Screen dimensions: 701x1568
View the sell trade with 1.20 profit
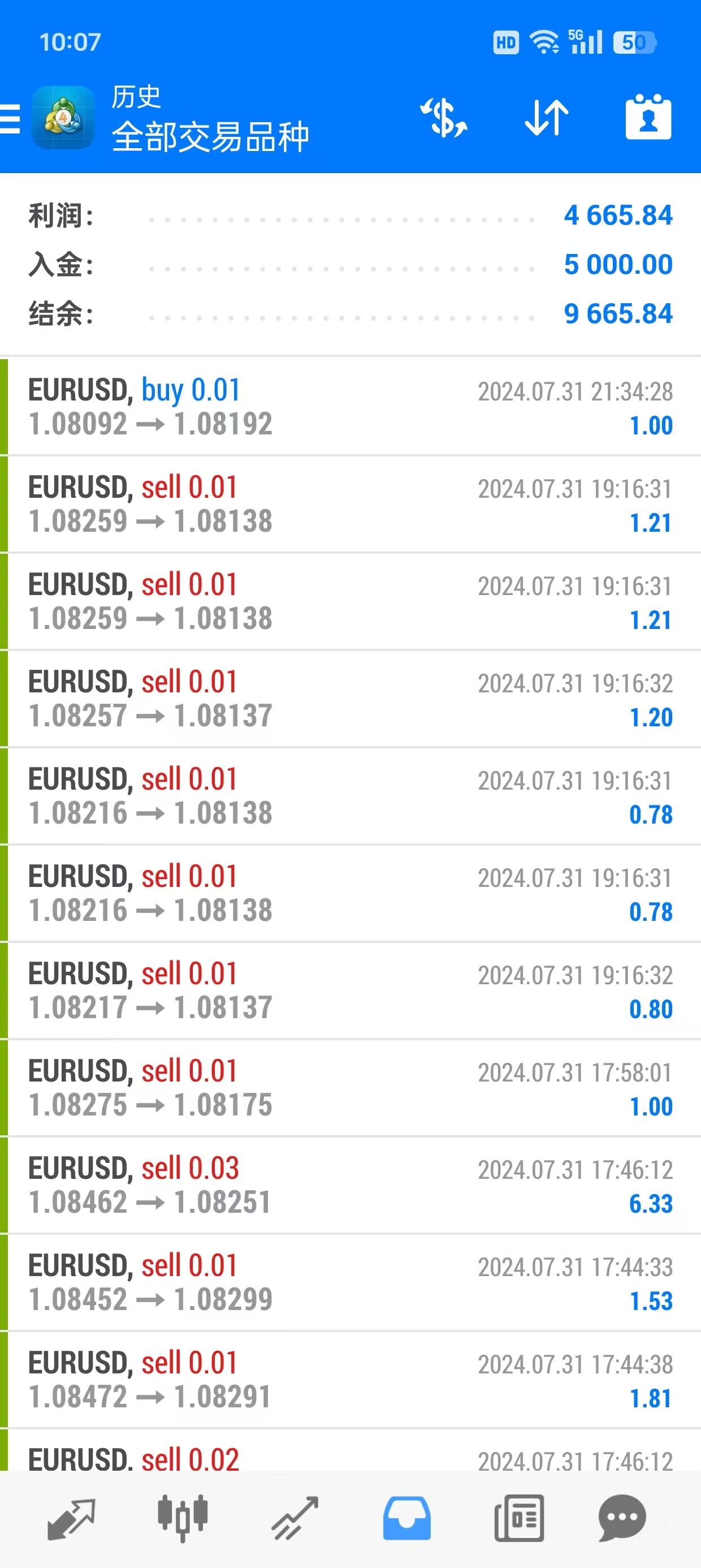point(350,699)
